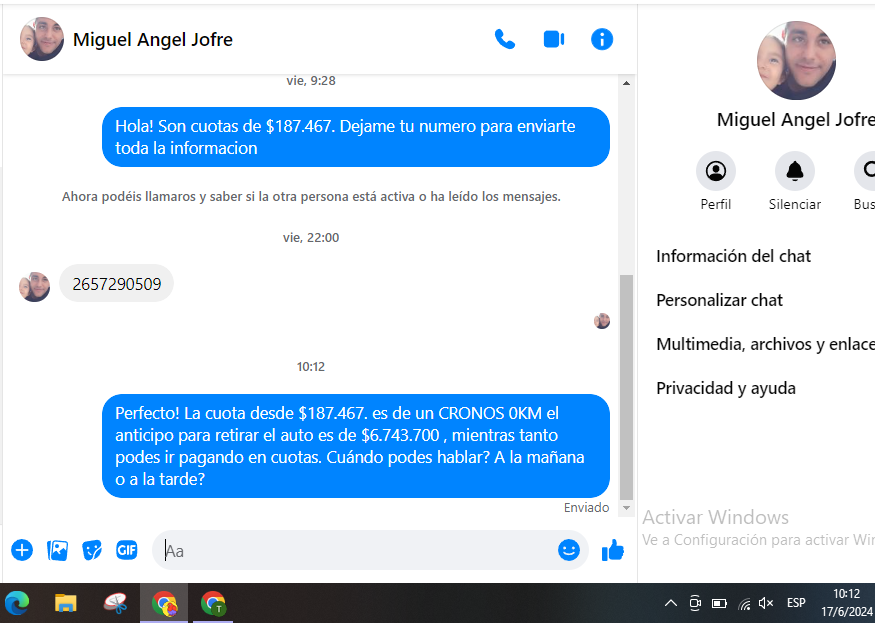This screenshot has height=623, width=875.
Task: Expand Personalizar chat section
Action: 720,300
